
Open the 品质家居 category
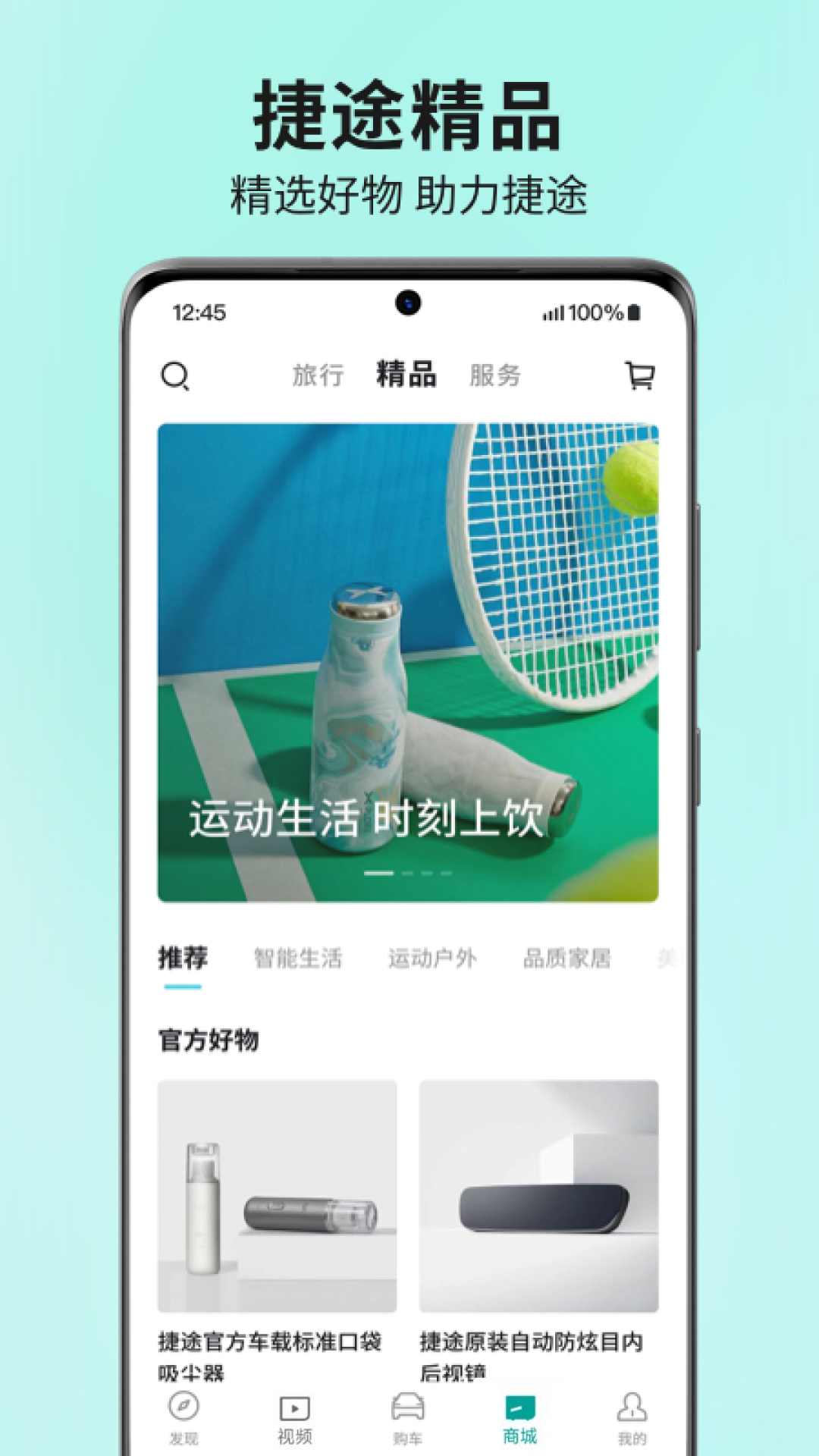tap(568, 959)
